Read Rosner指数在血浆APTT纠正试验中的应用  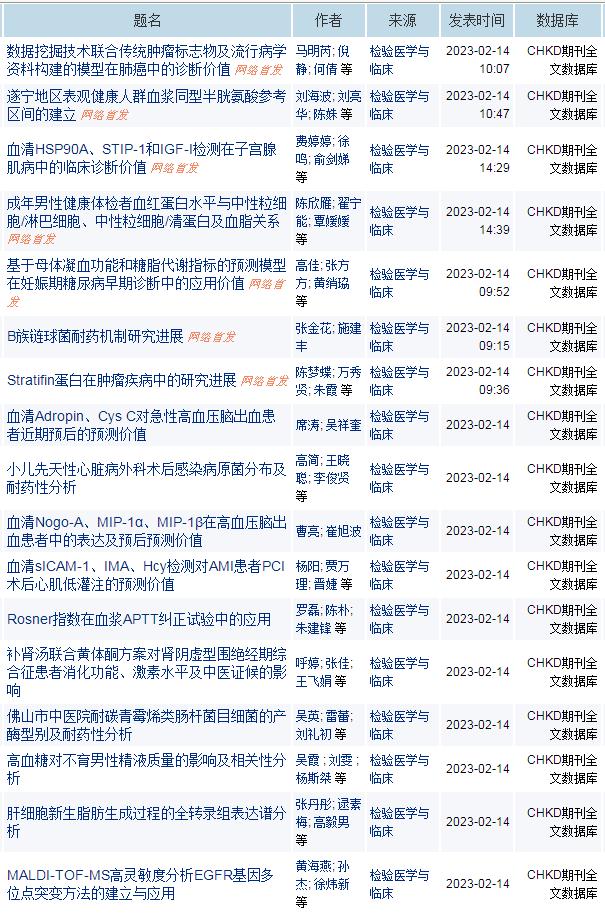tap(139, 619)
